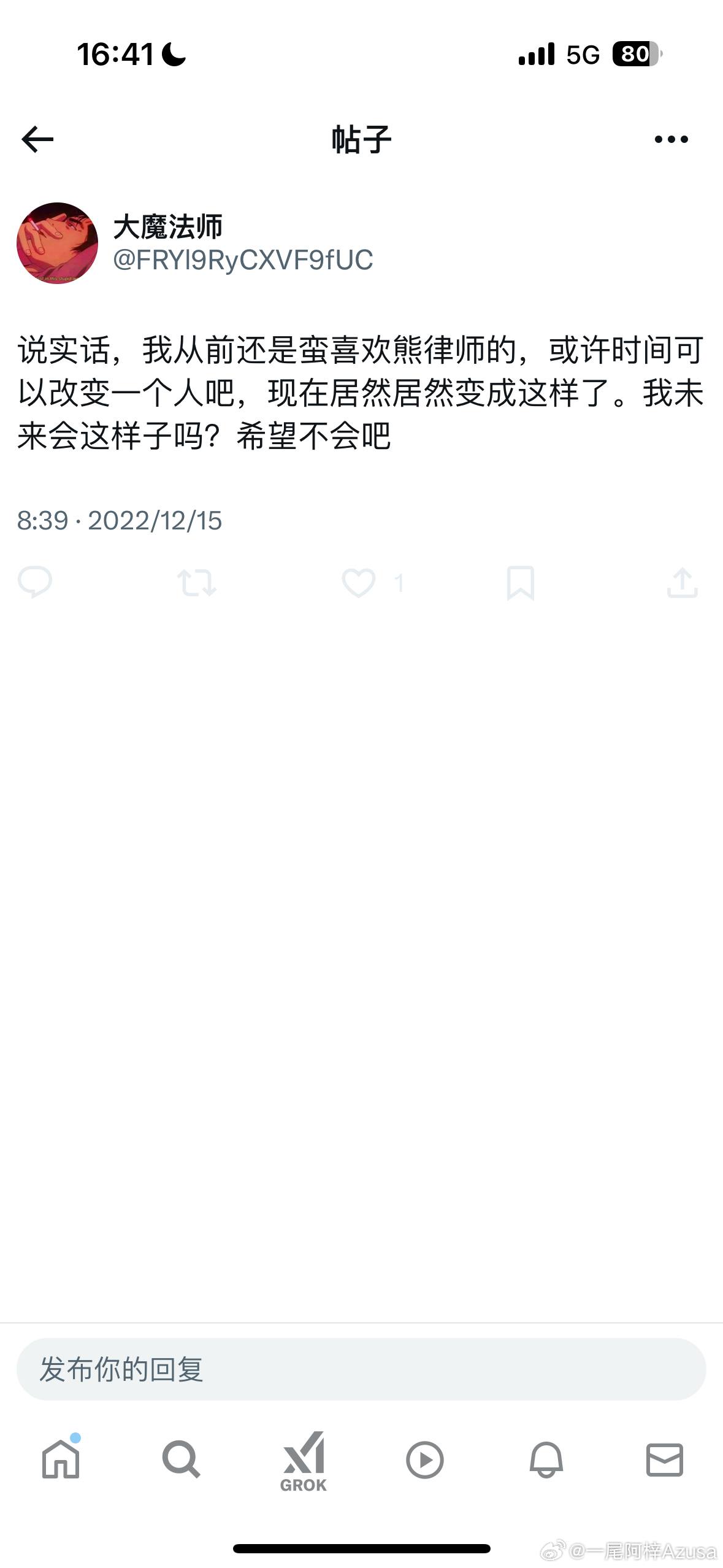Tap the 发布你的回复 reply field
The image size is (723, 1568).
tap(361, 1369)
